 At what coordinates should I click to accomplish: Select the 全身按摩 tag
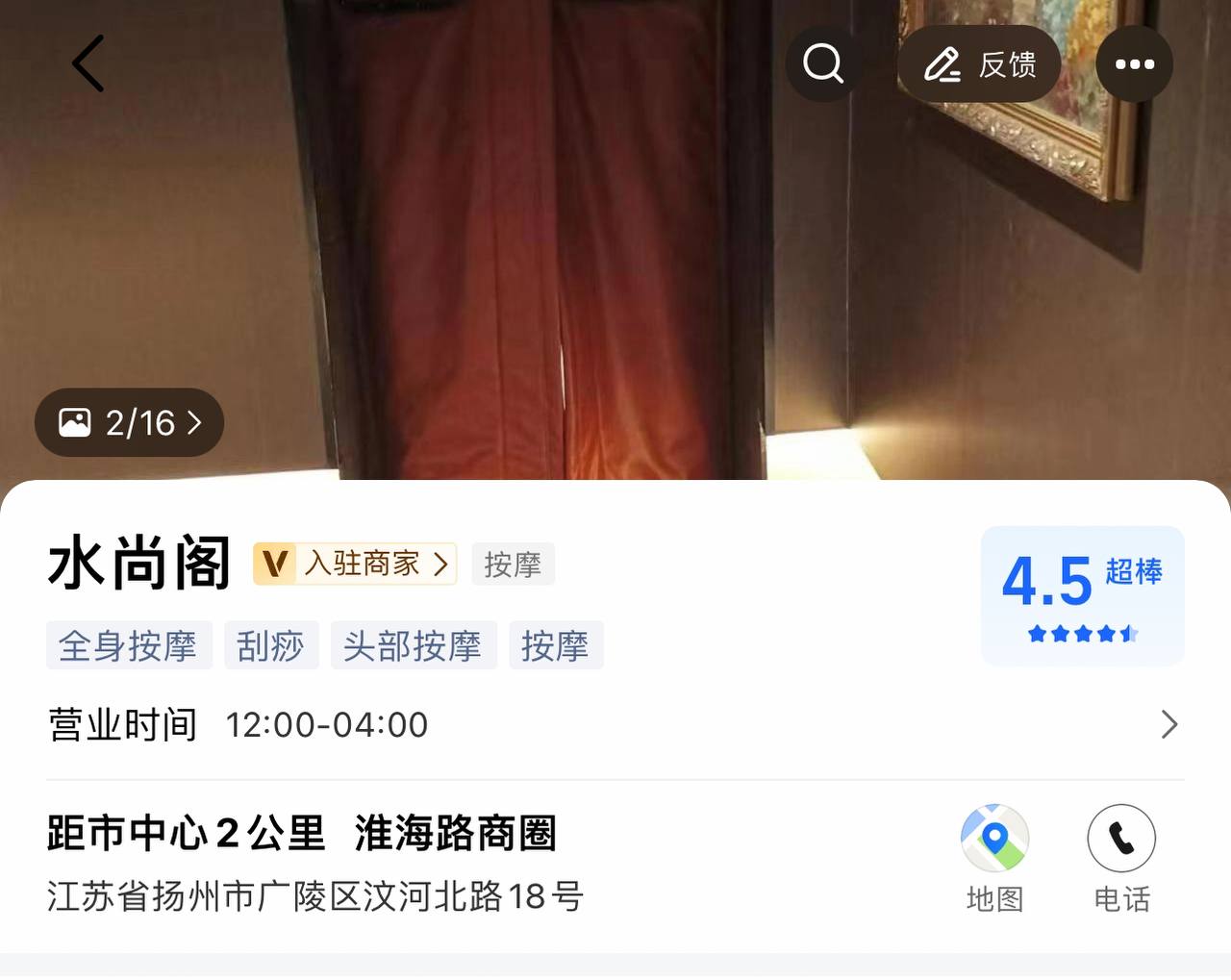128,645
